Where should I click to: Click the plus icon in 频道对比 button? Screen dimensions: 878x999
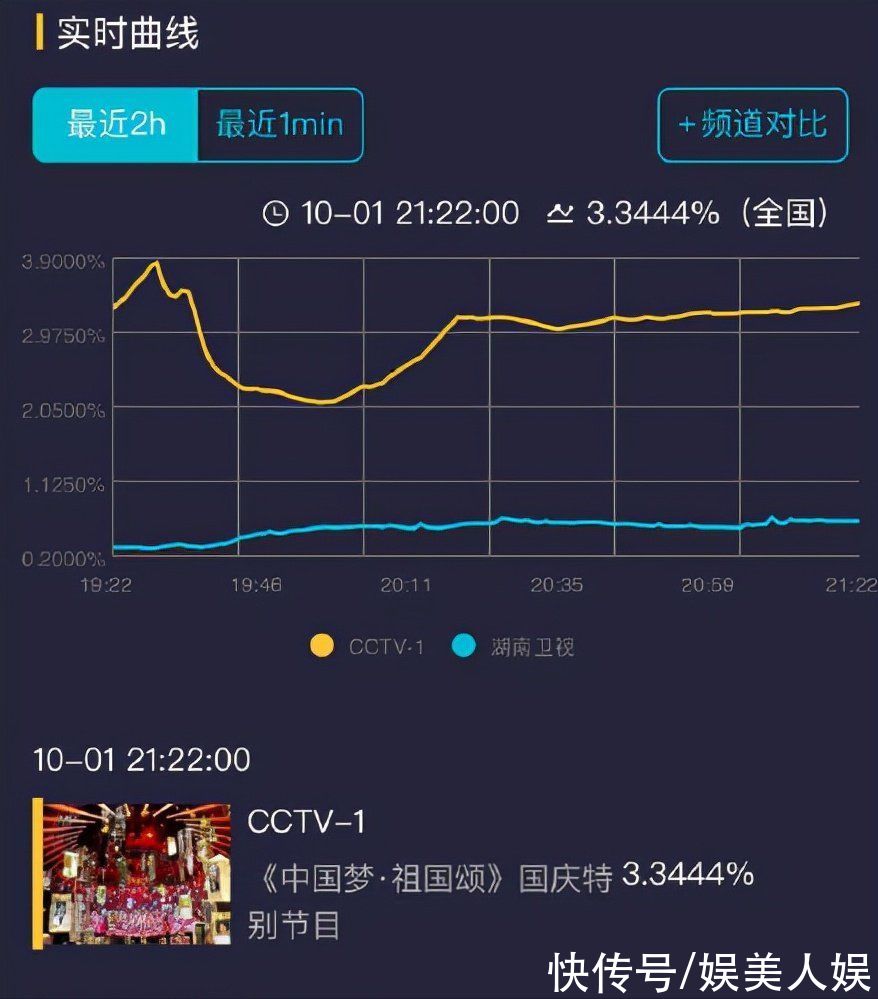click(684, 124)
